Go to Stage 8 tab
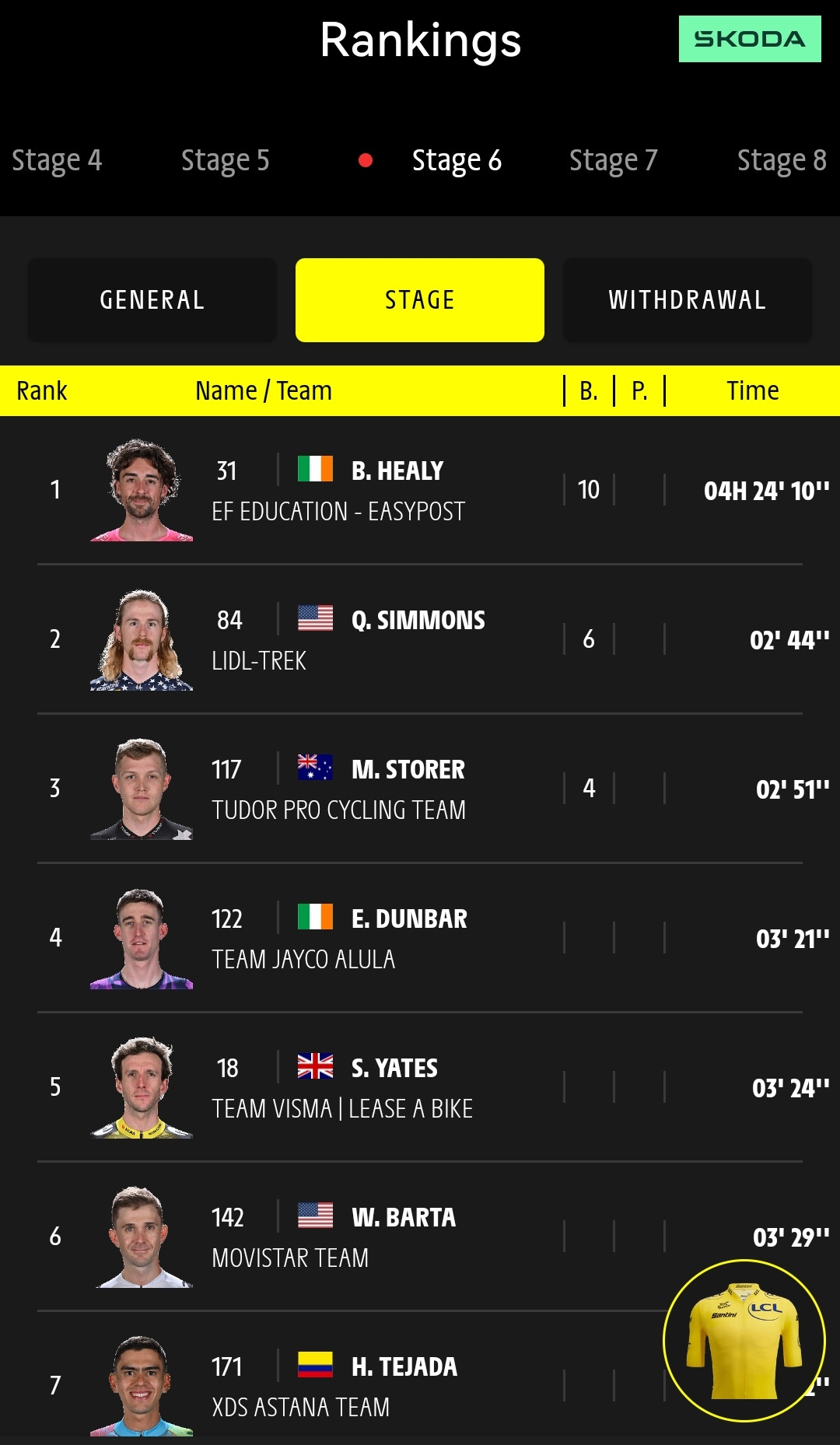Screen dimensions: 840x1445 [x=782, y=160]
